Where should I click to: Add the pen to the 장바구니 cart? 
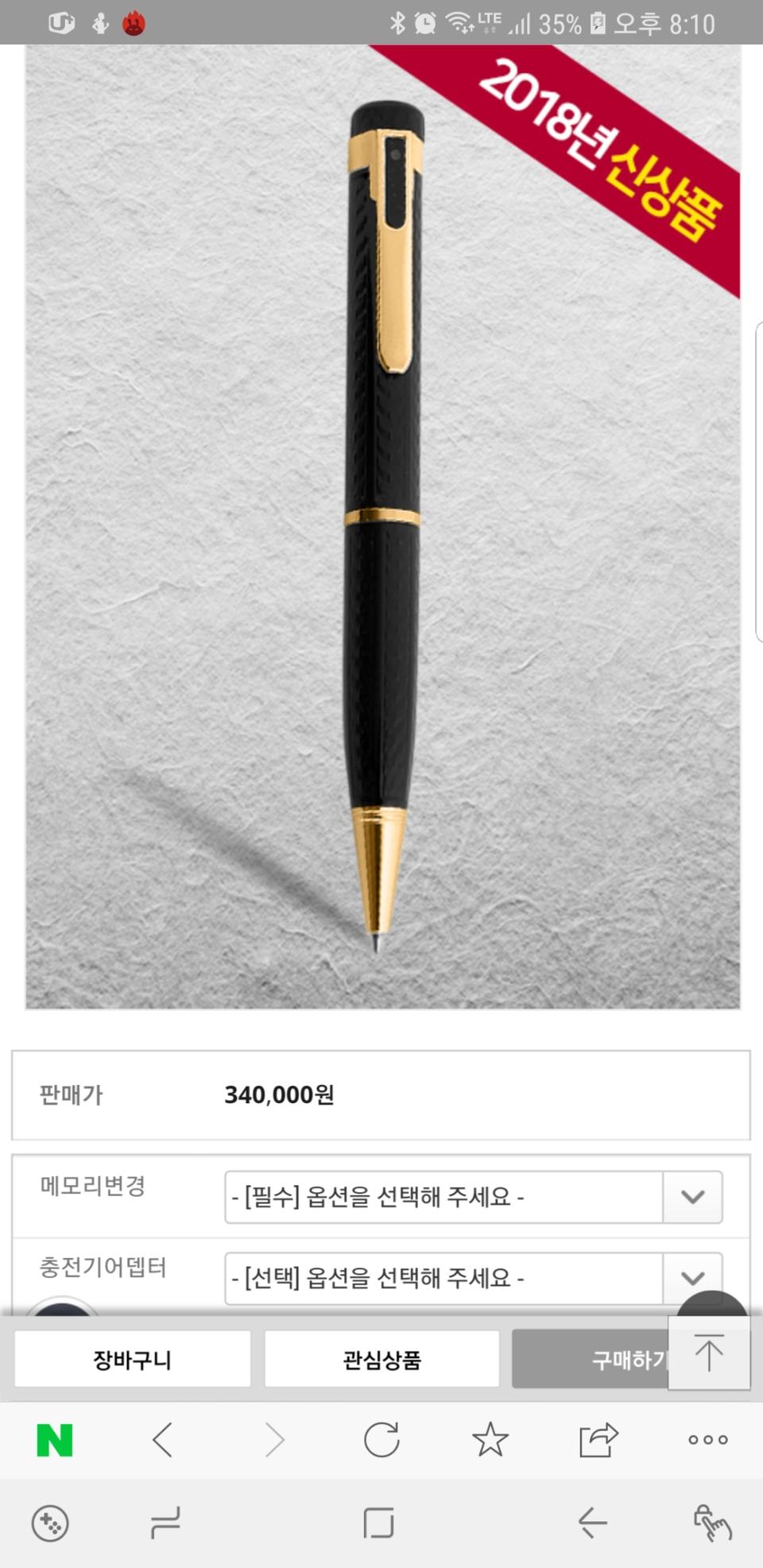[x=132, y=1358]
